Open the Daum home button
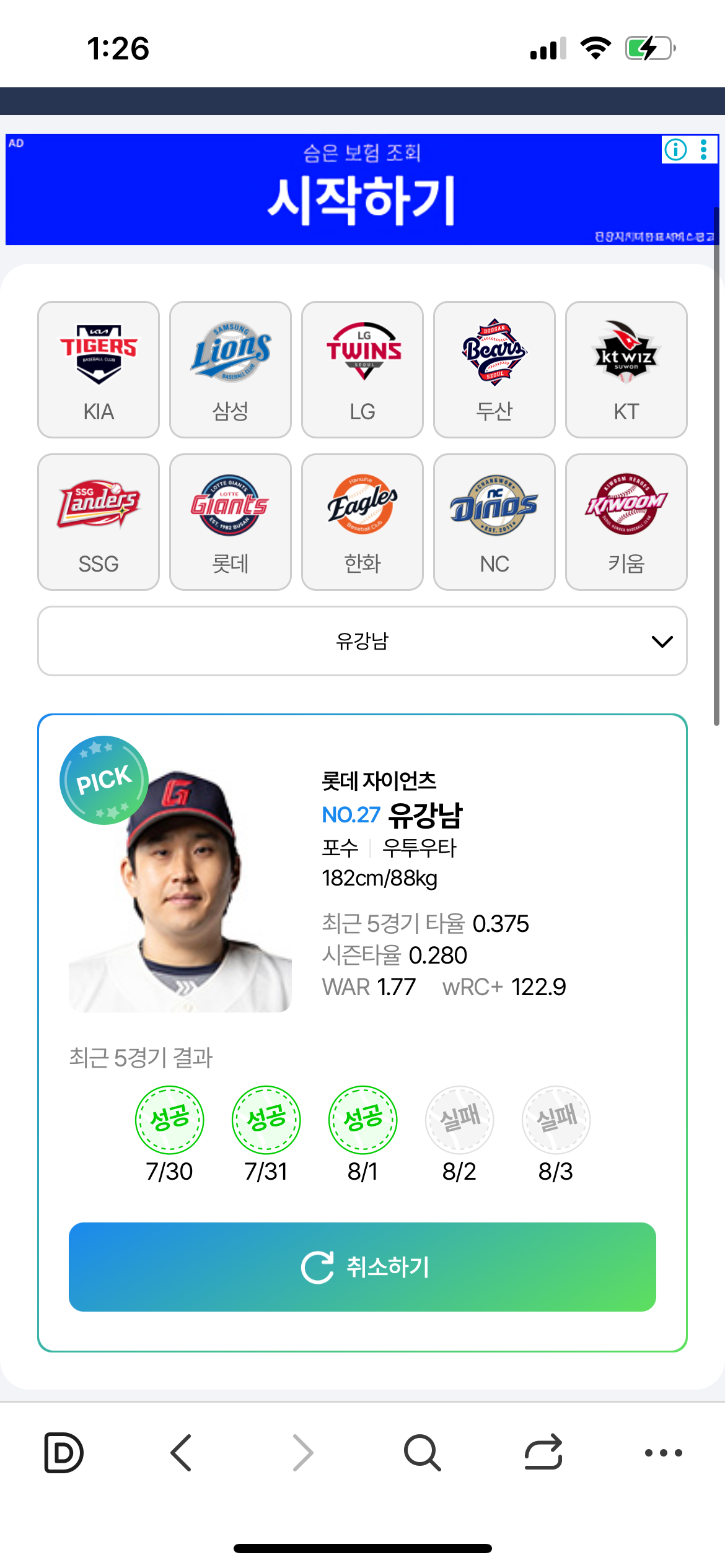The image size is (725, 1568). 63,1452
